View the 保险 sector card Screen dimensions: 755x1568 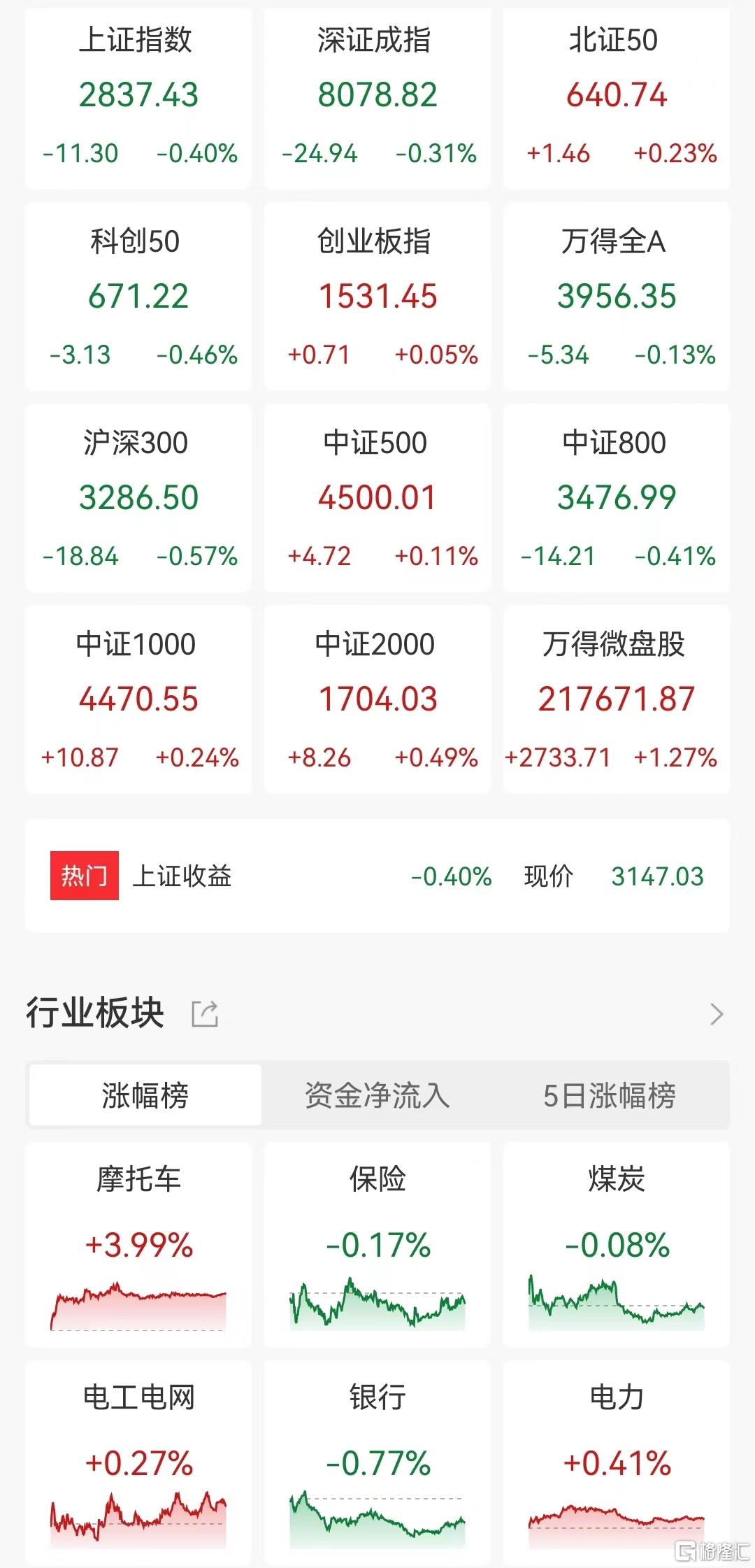[377, 1245]
